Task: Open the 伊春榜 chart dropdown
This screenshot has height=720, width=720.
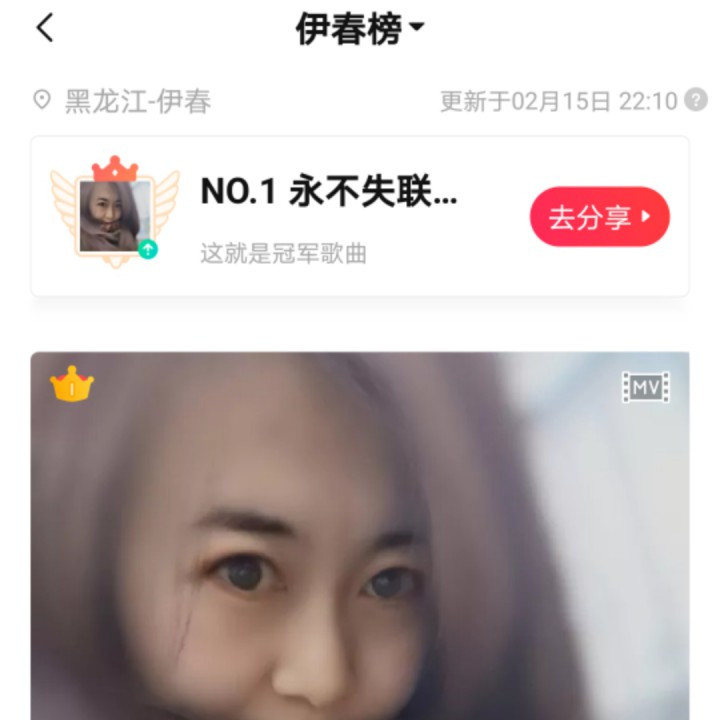Action: point(360,28)
